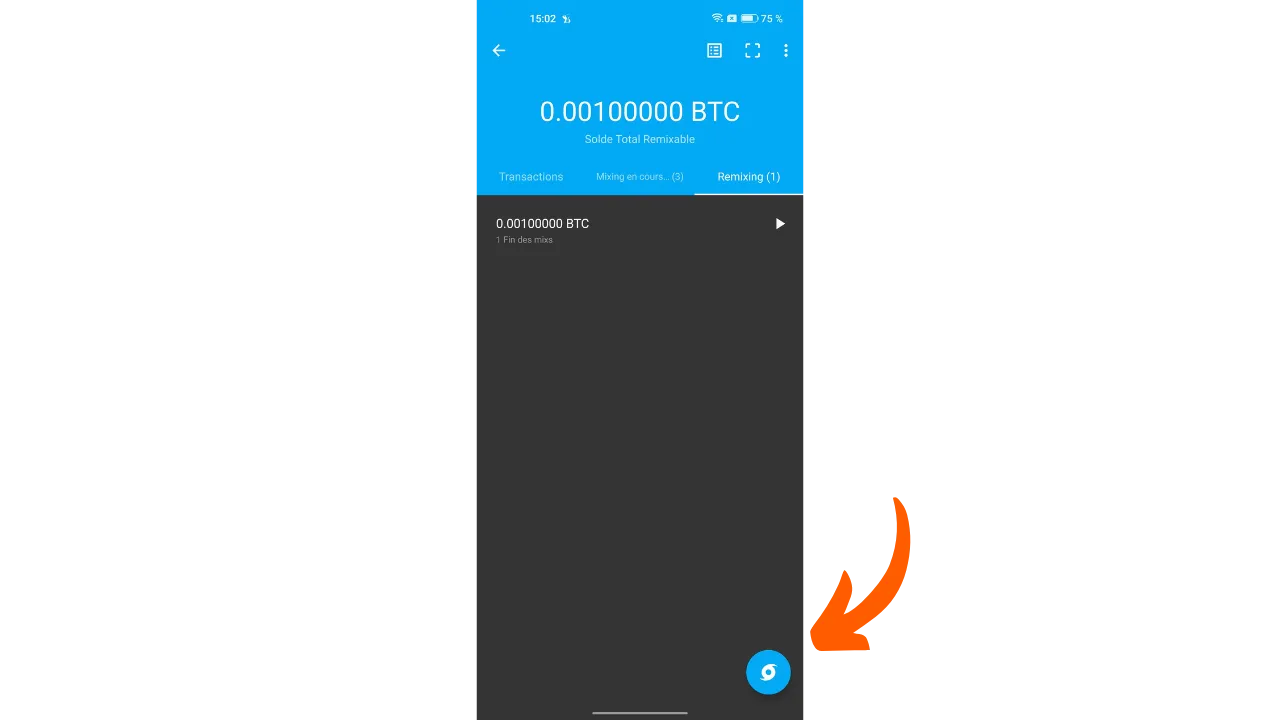The width and height of the screenshot is (1280, 720).
Task: Switch to Mixing en cours tab
Action: [639, 177]
